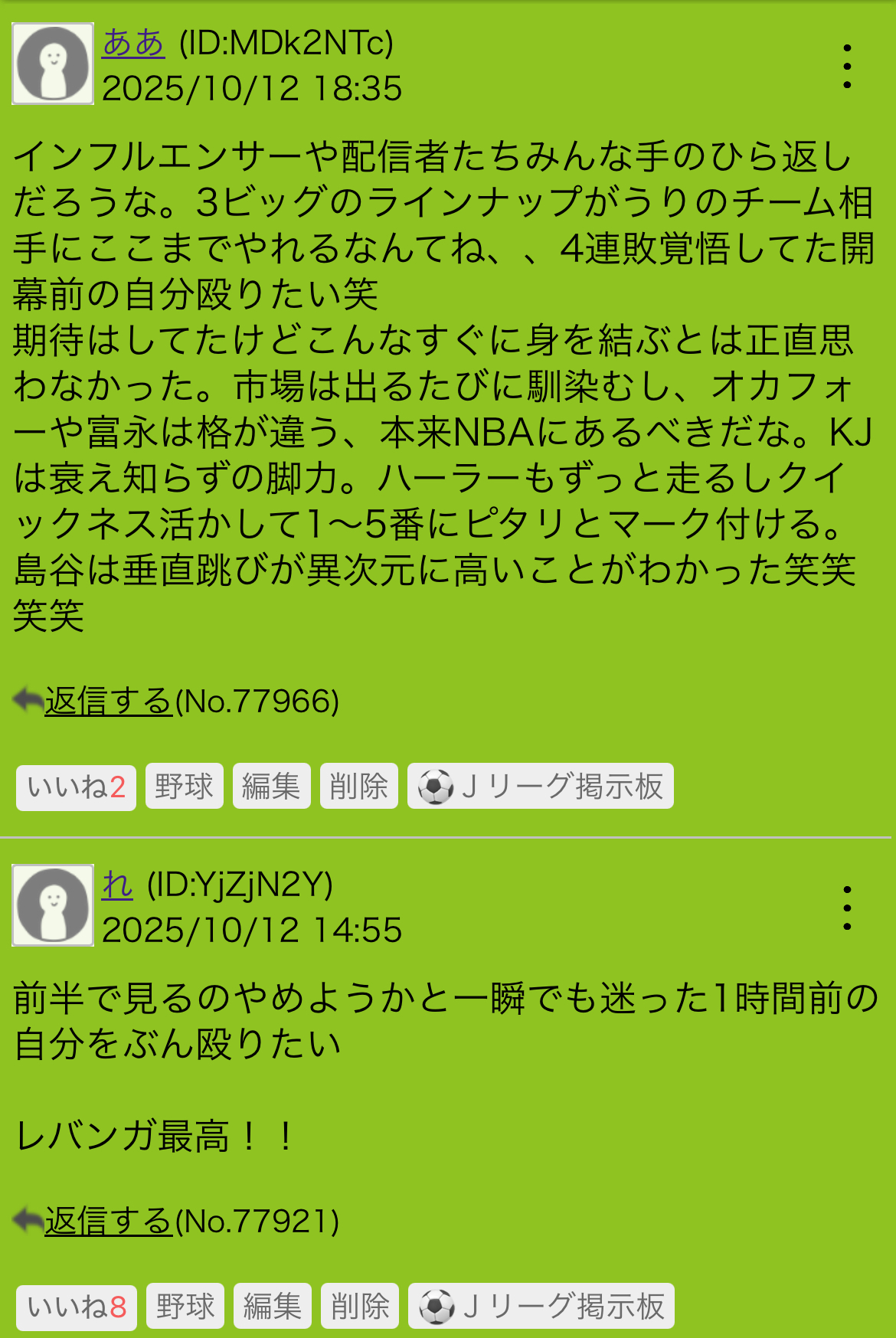Image resolution: width=896 pixels, height=1338 pixels.
Task: Tap 野球 button under post No.77966
Action: [x=184, y=786]
